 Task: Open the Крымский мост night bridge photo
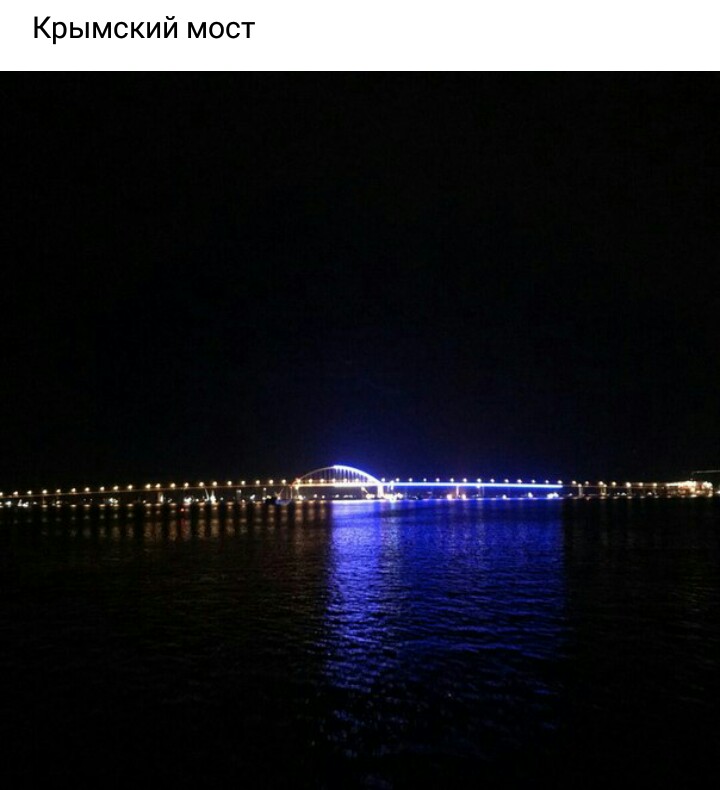pyautogui.click(x=360, y=430)
